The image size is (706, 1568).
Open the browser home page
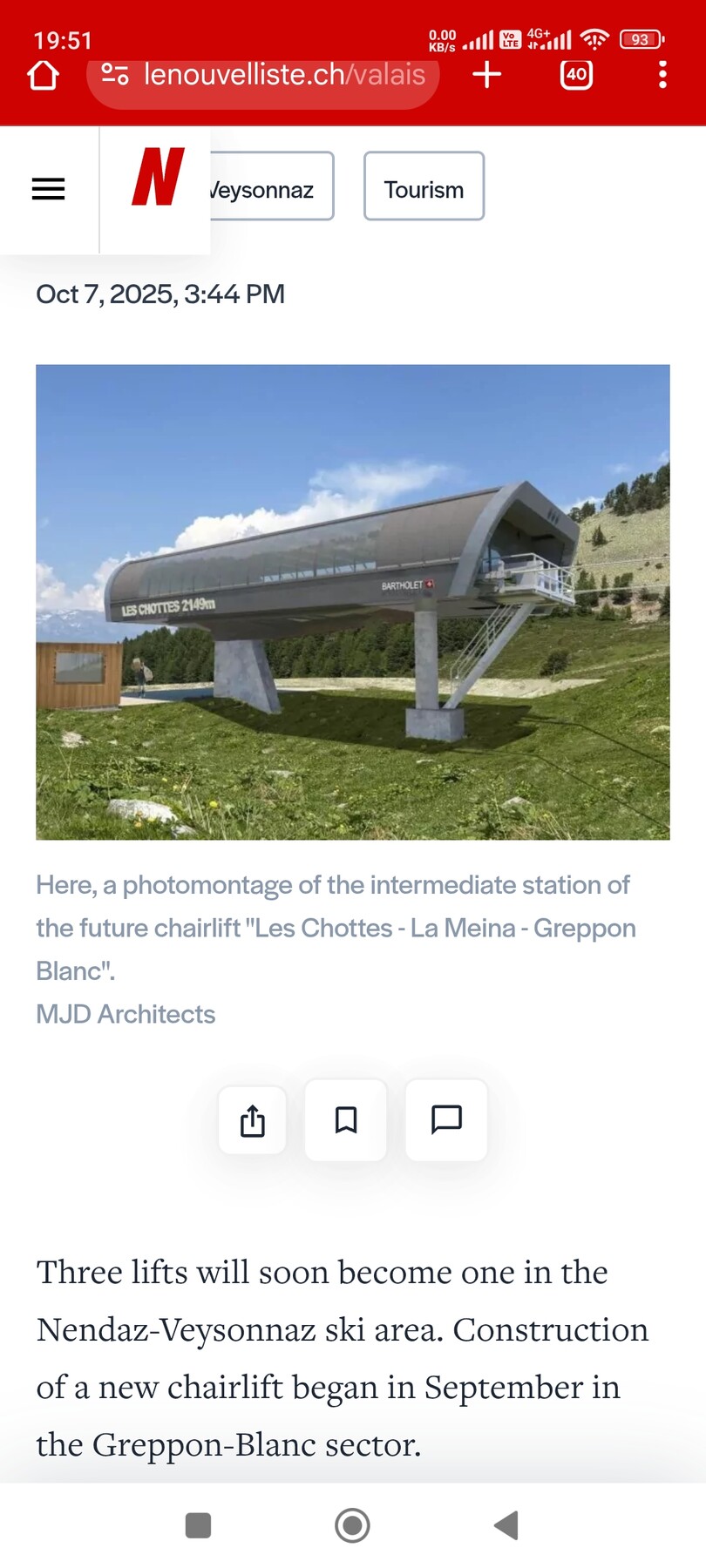click(x=43, y=75)
